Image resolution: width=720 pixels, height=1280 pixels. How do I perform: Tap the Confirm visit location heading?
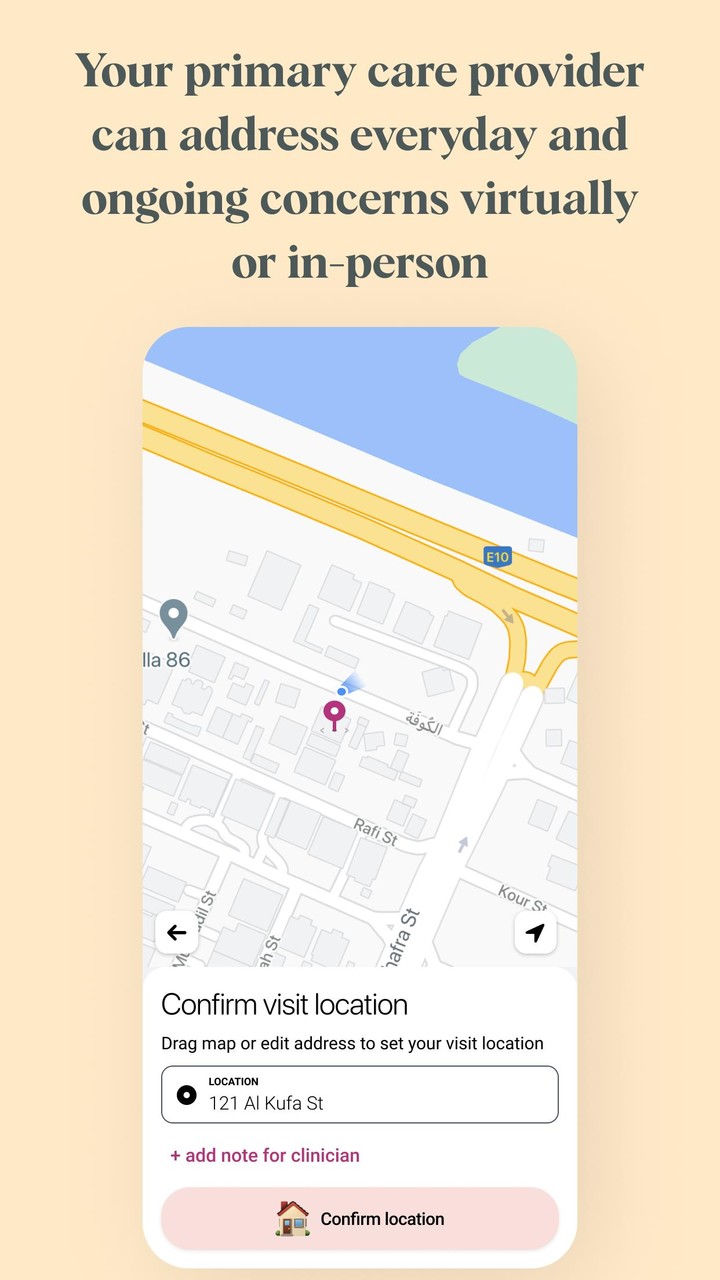point(285,1004)
